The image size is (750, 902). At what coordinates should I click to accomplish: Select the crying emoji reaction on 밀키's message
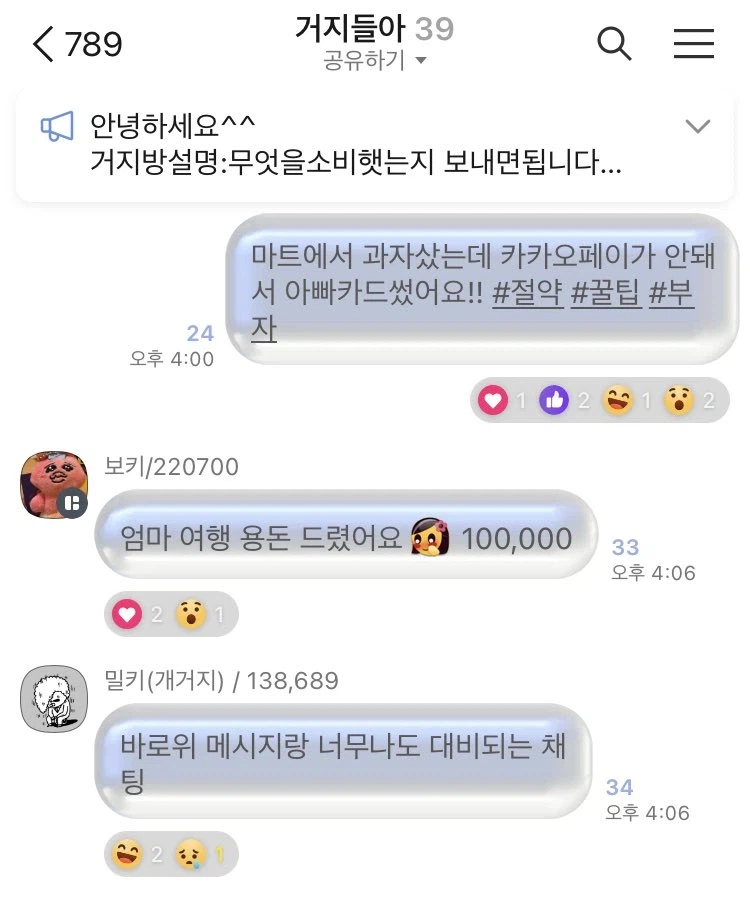pyautogui.click(x=190, y=855)
